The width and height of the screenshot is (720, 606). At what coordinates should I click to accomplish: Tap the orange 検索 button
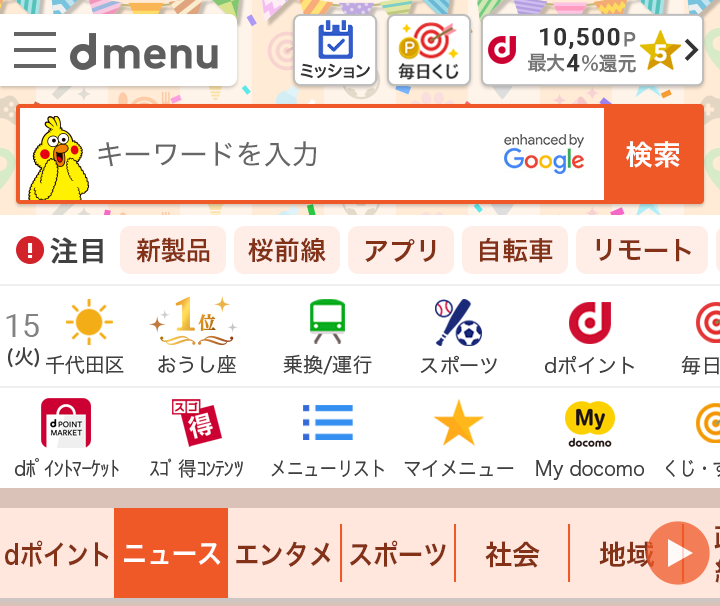point(653,155)
